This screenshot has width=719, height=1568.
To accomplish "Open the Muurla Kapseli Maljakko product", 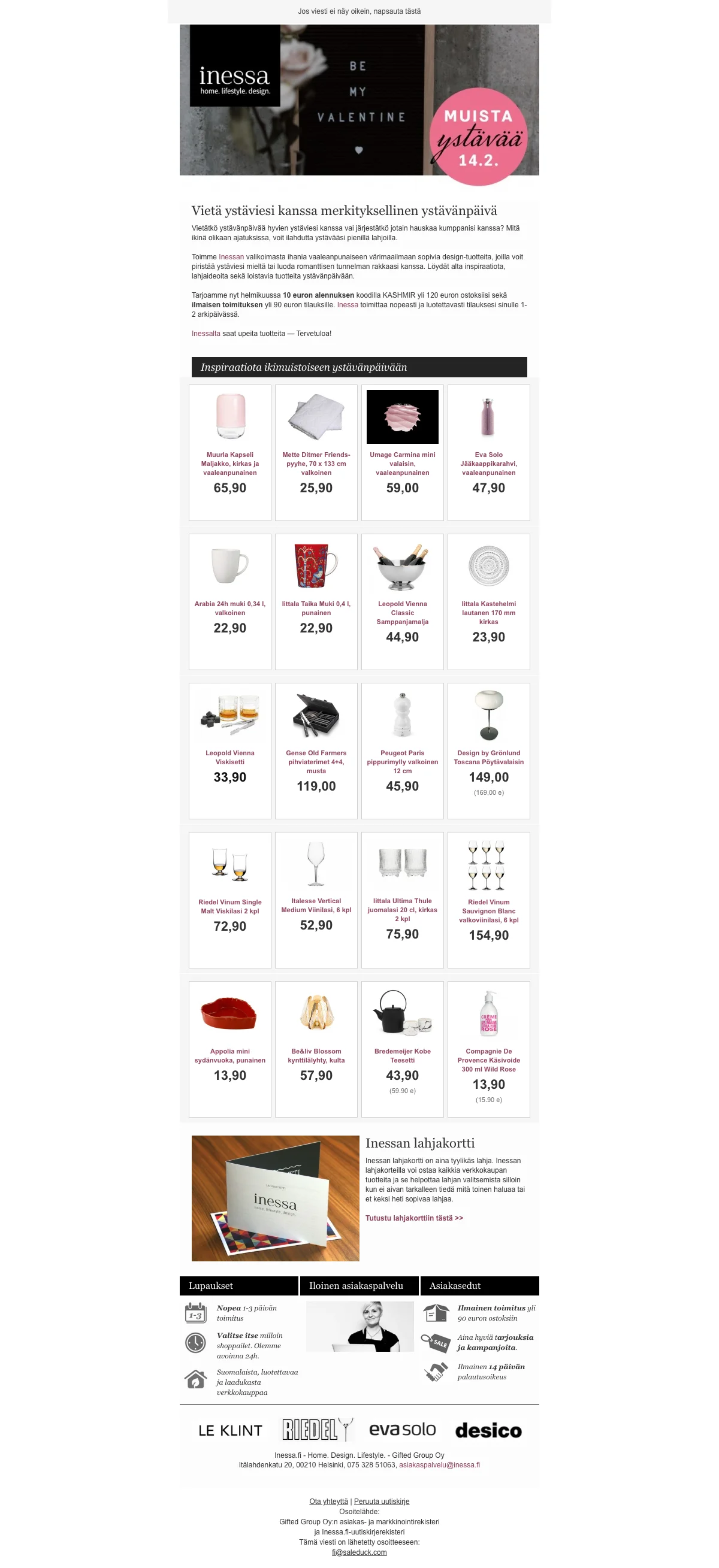I will tap(229, 463).
